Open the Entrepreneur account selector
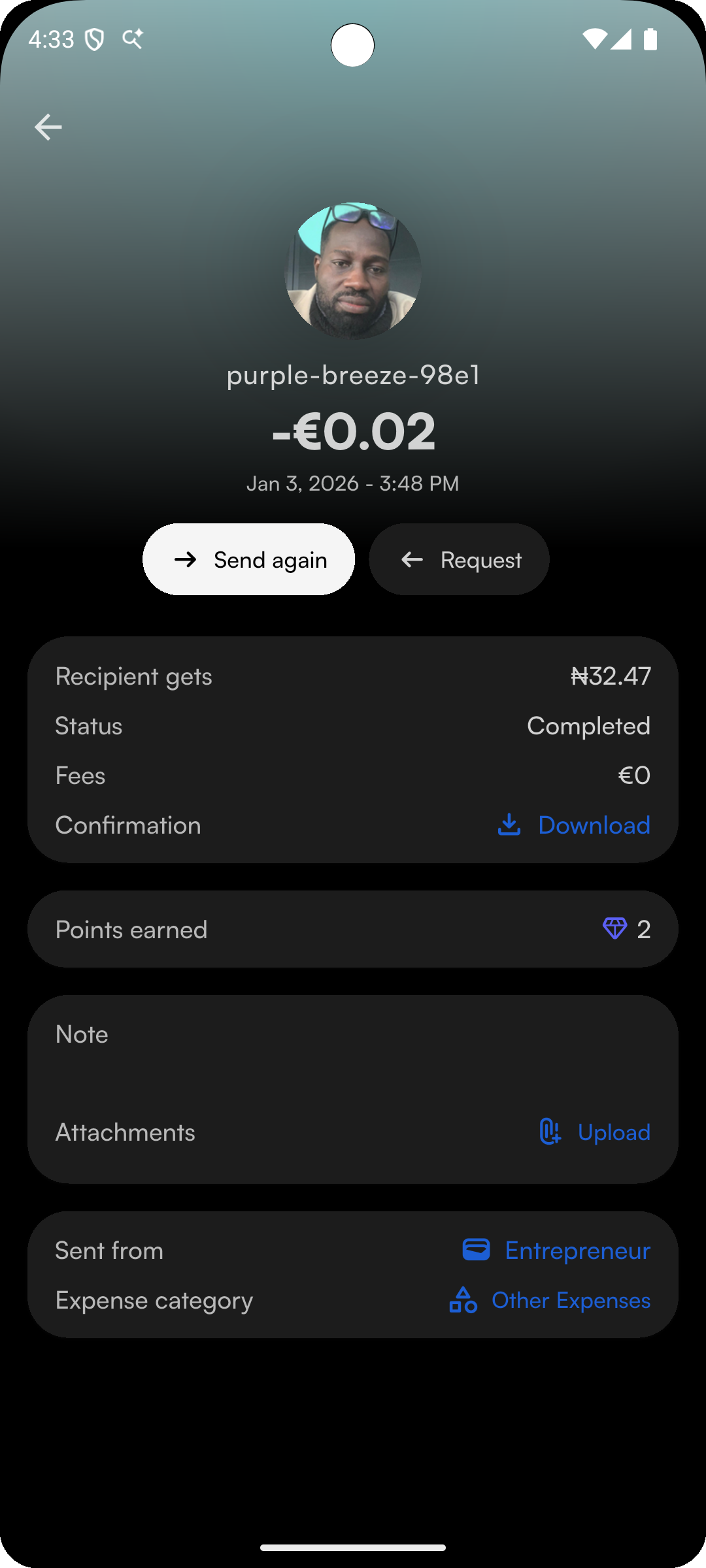The height and width of the screenshot is (1568, 706). (577, 1249)
